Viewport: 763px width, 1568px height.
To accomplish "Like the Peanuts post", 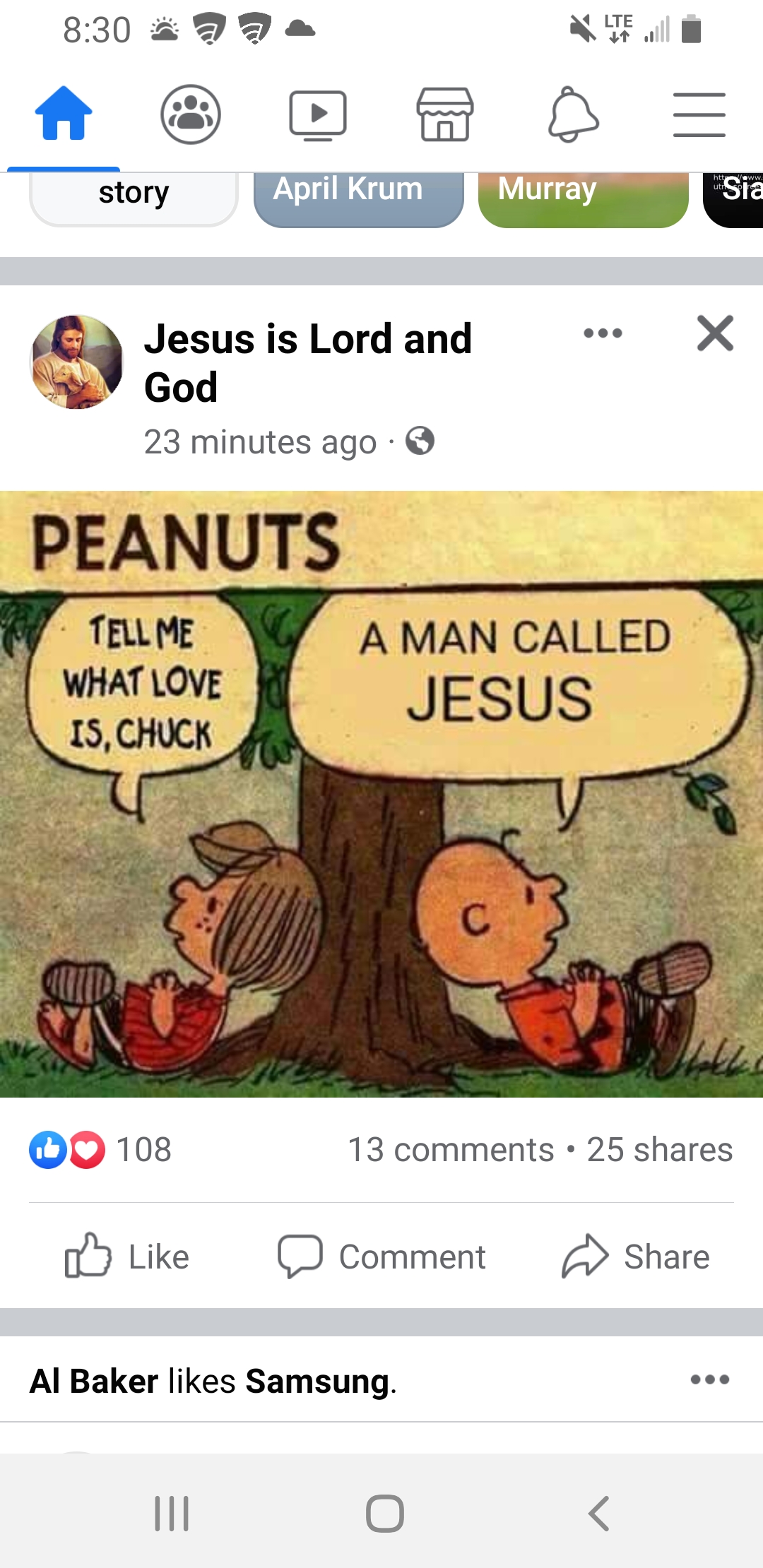I will tap(127, 1257).
